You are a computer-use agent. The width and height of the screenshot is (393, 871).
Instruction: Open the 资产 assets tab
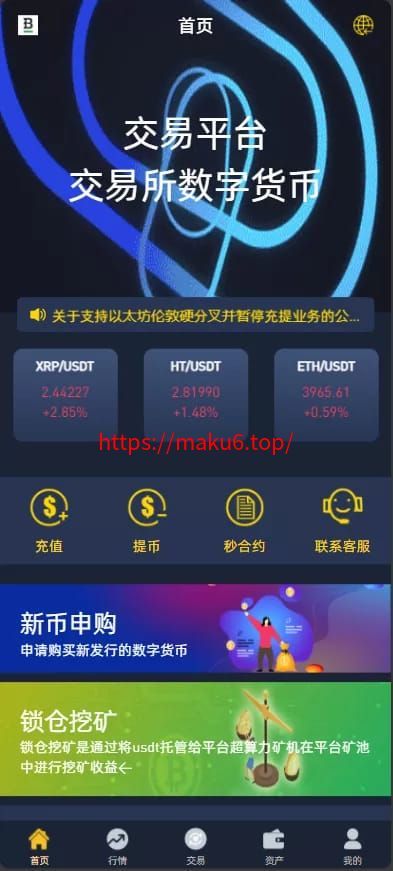274,847
